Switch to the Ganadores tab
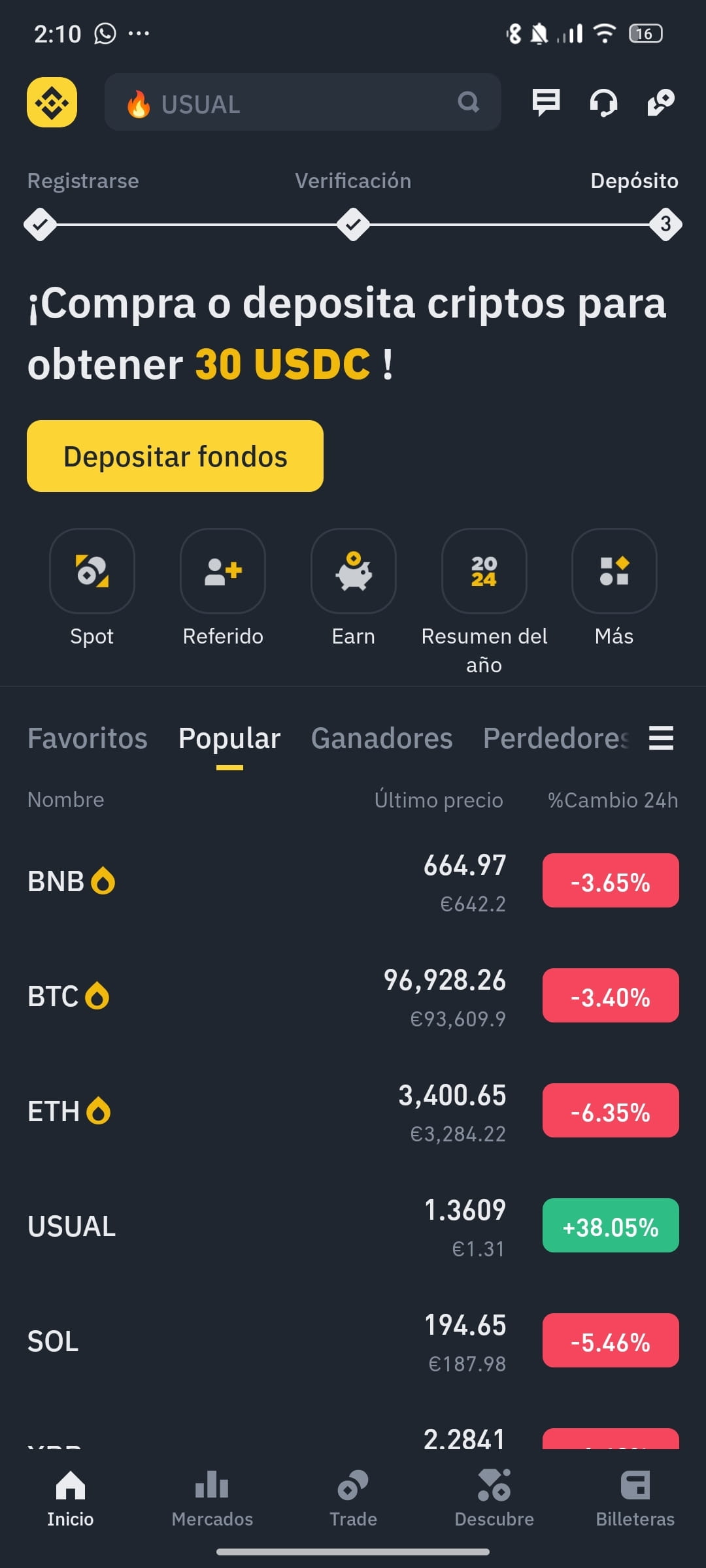The height and width of the screenshot is (1568, 706). click(x=382, y=738)
